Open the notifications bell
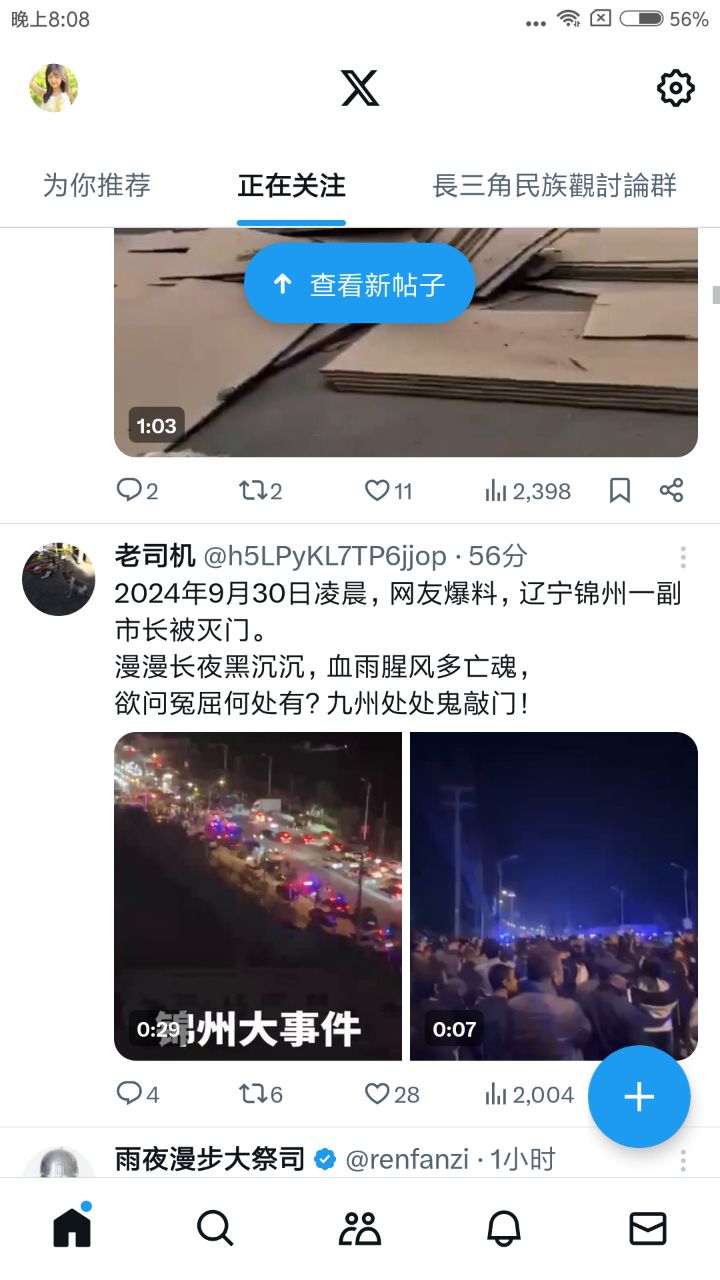The width and height of the screenshot is (720, 1280). (x=504, y=1227)
